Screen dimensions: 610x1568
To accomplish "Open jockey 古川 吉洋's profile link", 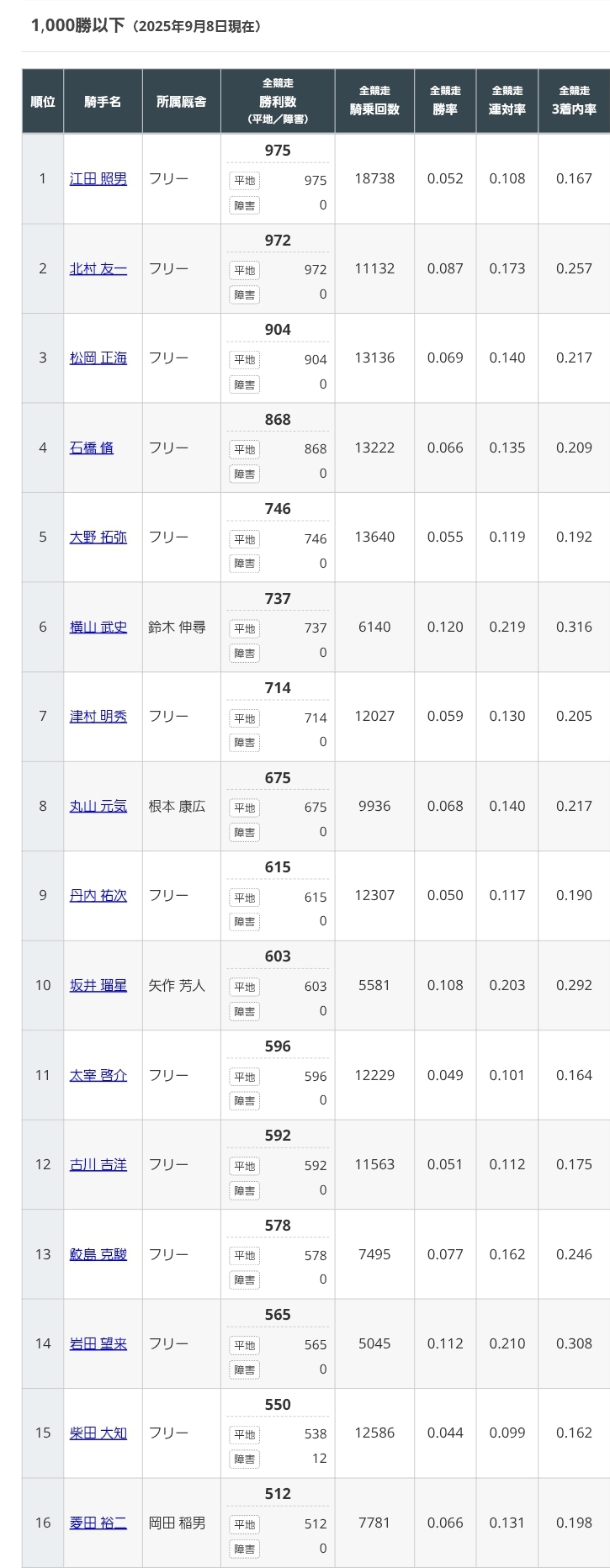I will (x=98, y=1164).
